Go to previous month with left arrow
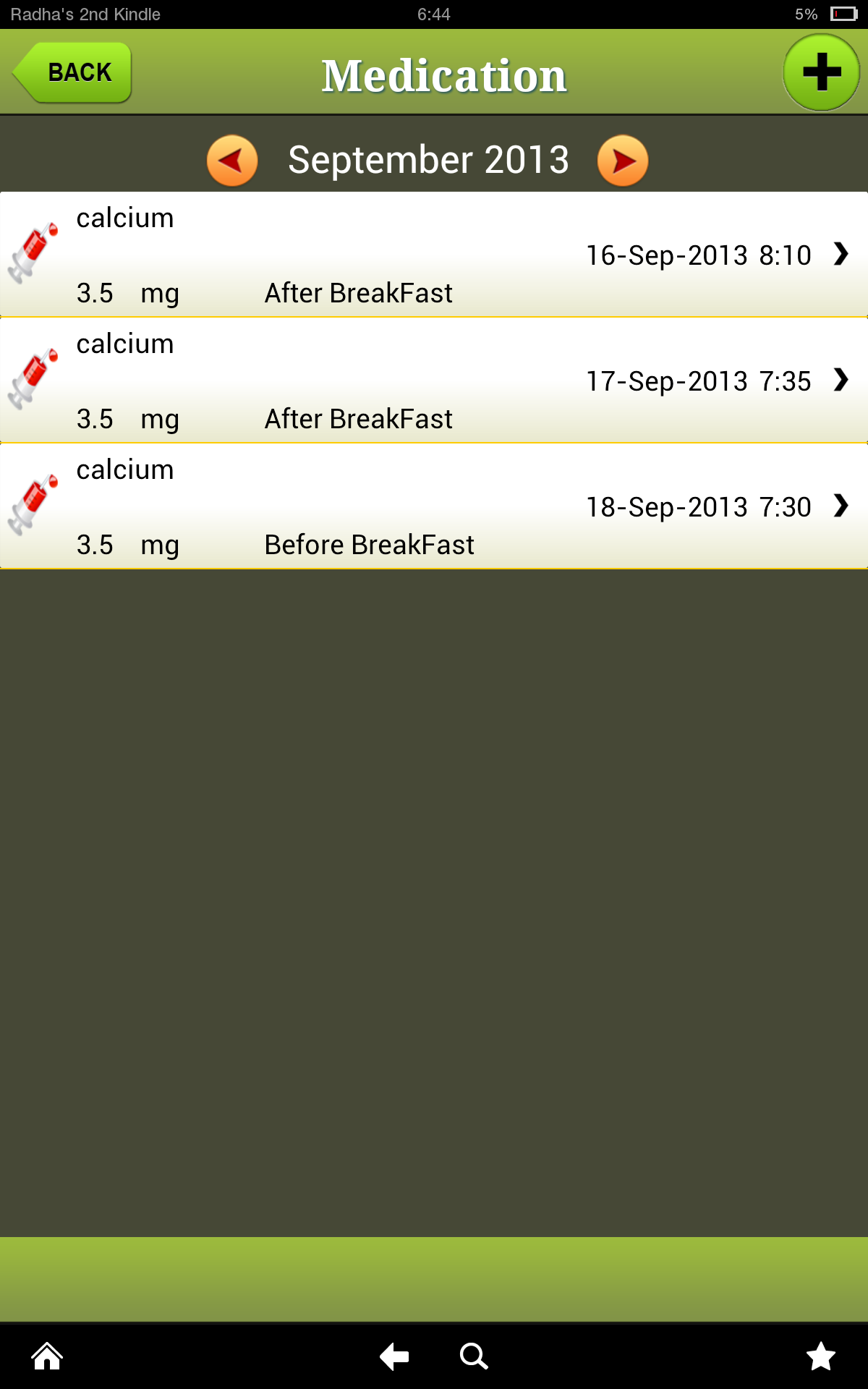This screenshot has height=1389, width=868. click(x=231, y=160)
